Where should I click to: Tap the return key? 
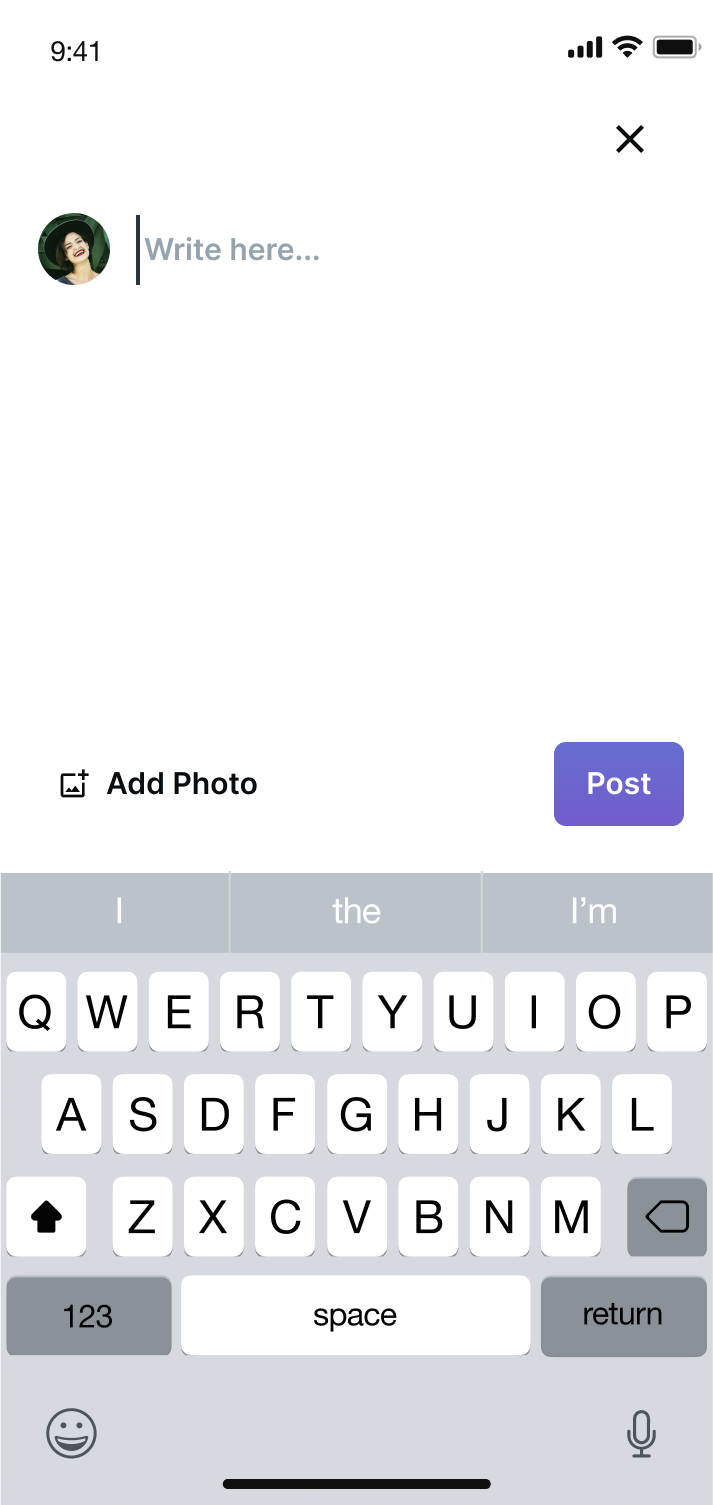(x=622, y=1315)
